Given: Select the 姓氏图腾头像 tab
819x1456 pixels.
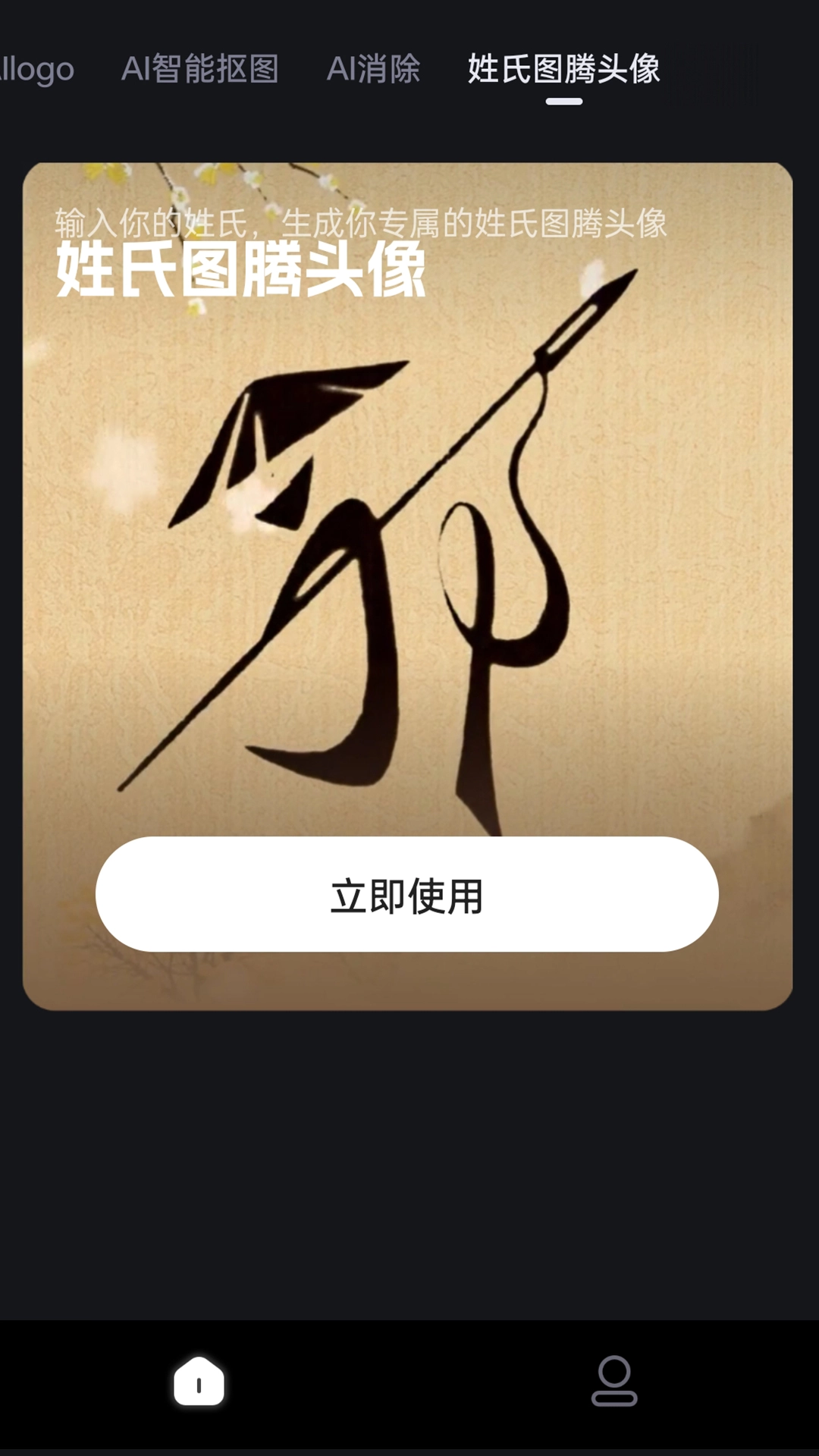Looking at the screenshot, I should click(563, 69).
